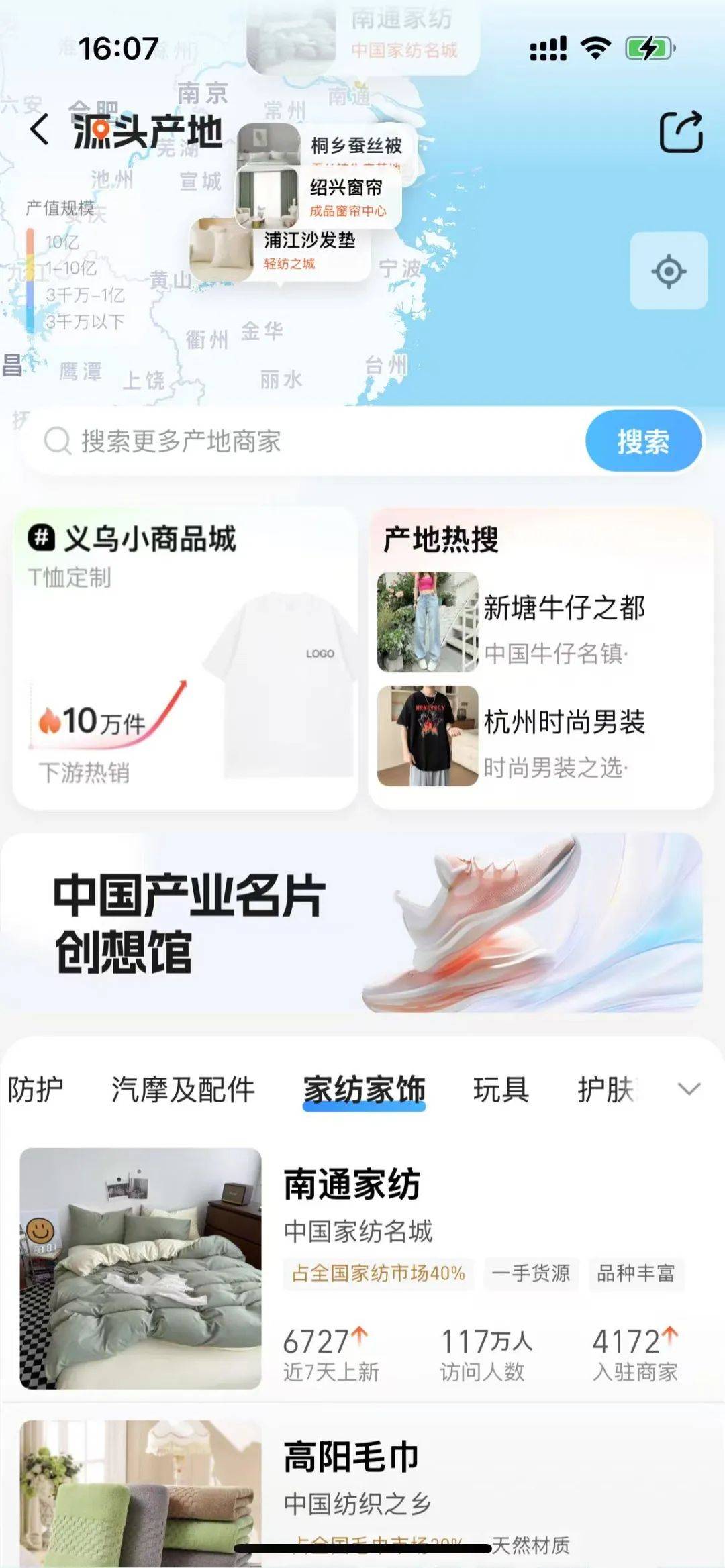Screen dimensions: 725x1568
Task: Switch to the 护肤 tab
Action: 605,1089
